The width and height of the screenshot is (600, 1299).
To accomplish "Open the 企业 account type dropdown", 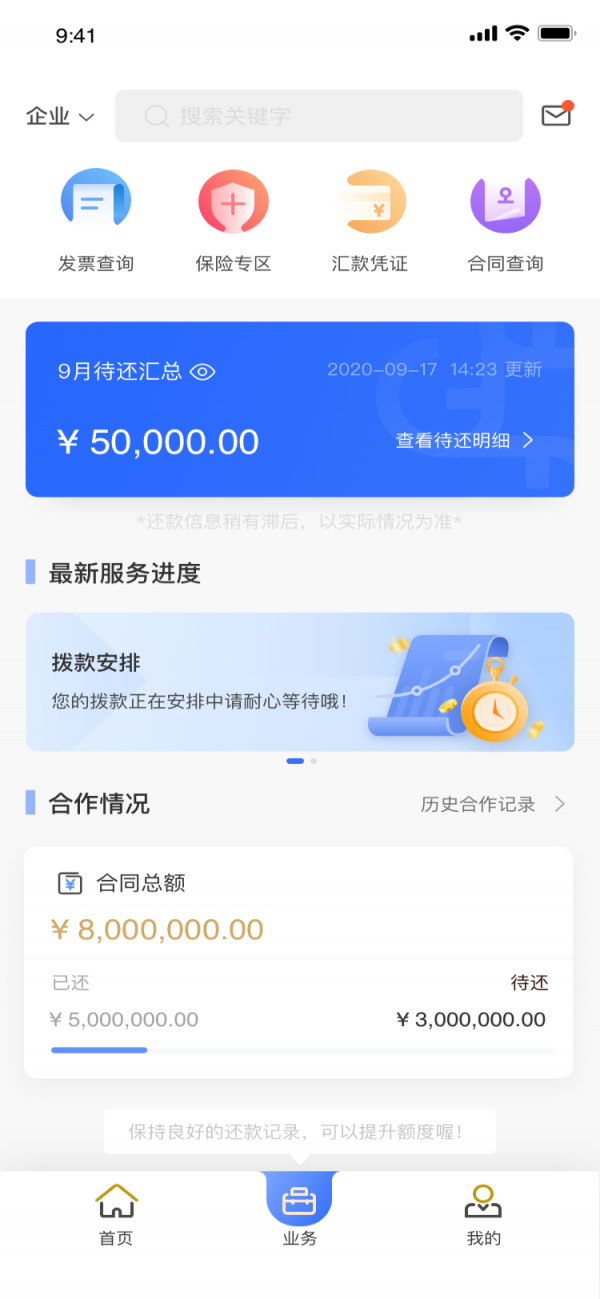I will (60, 117).
